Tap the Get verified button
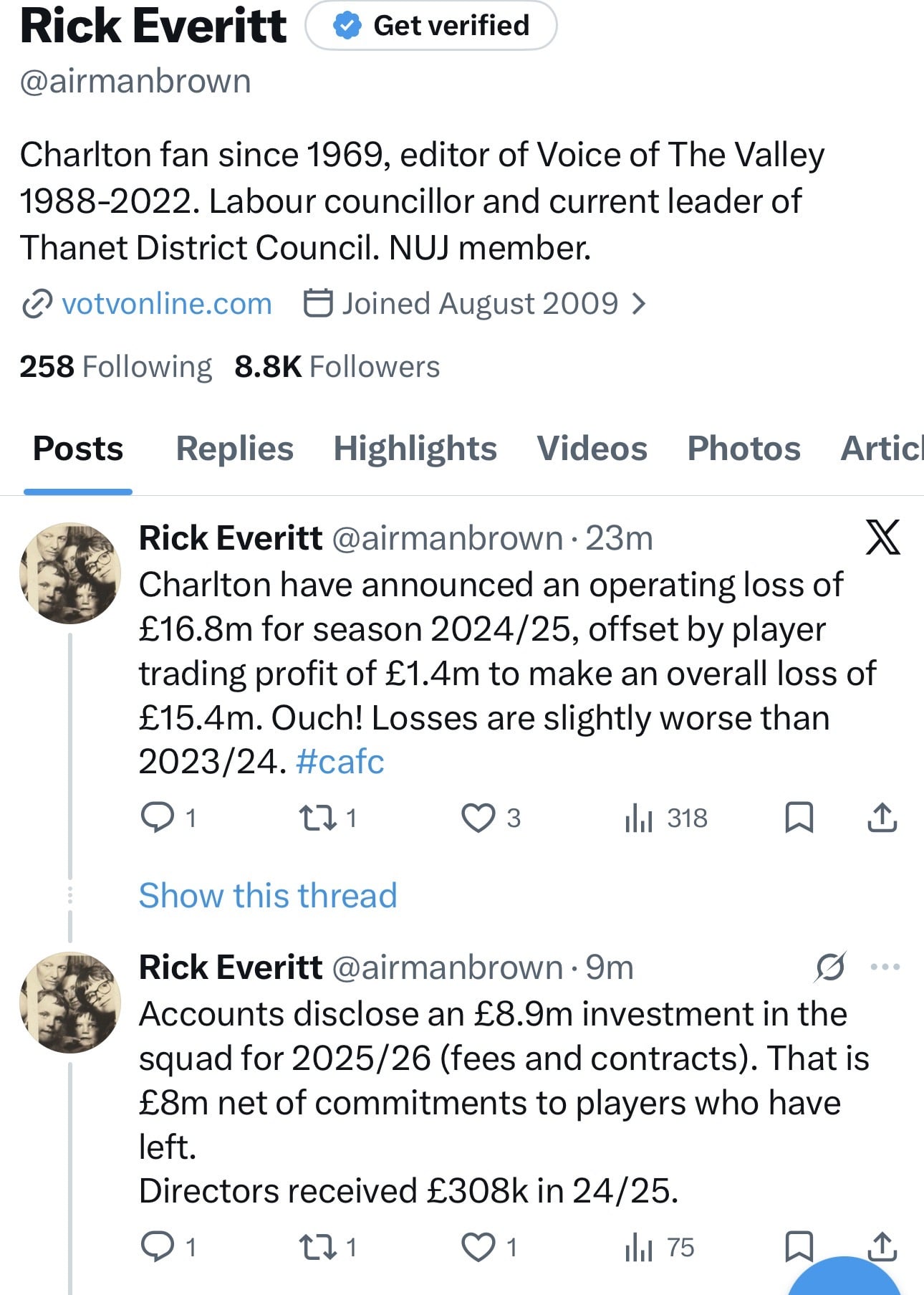Viewport: 924px width, 1295px height. (x=431, y=26)
